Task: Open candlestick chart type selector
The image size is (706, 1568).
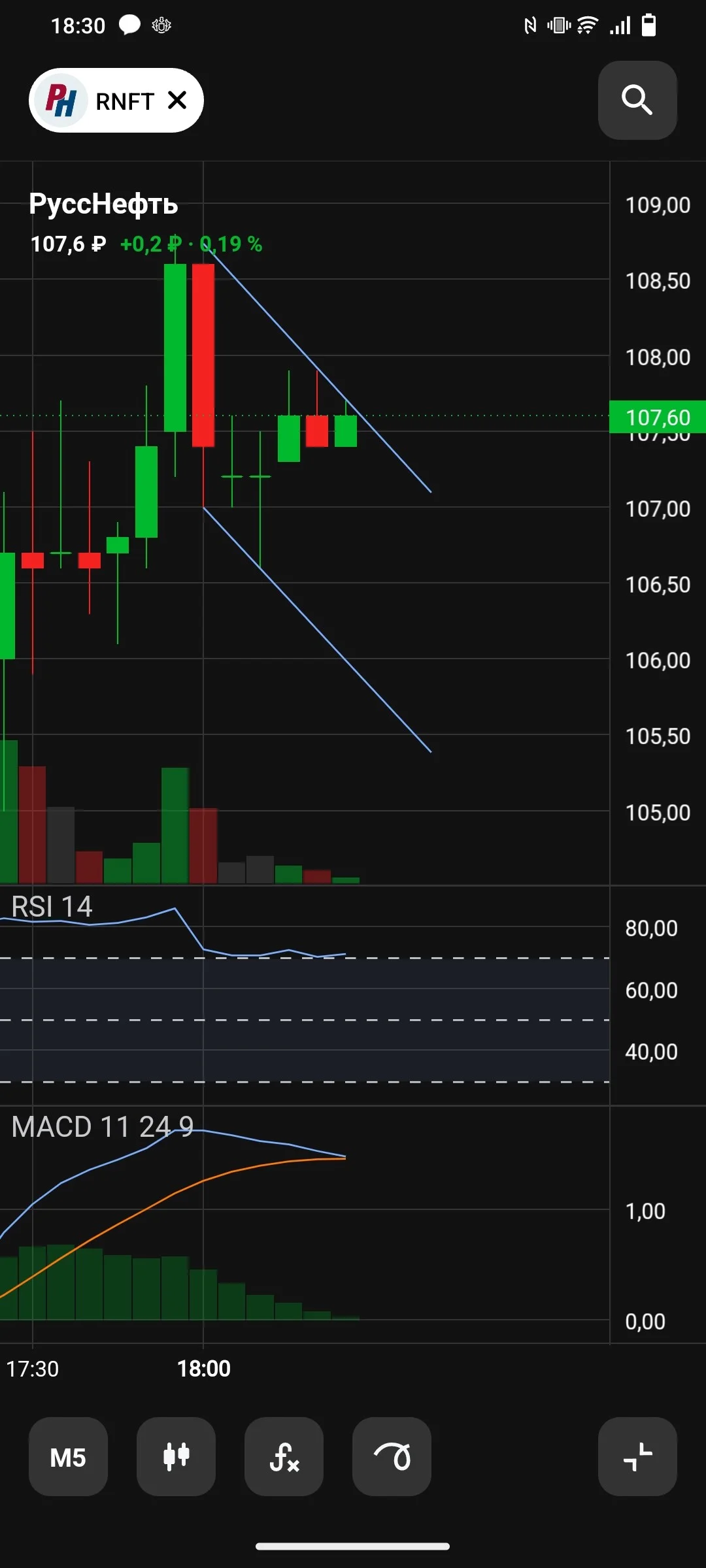Action: point(176,1456)
